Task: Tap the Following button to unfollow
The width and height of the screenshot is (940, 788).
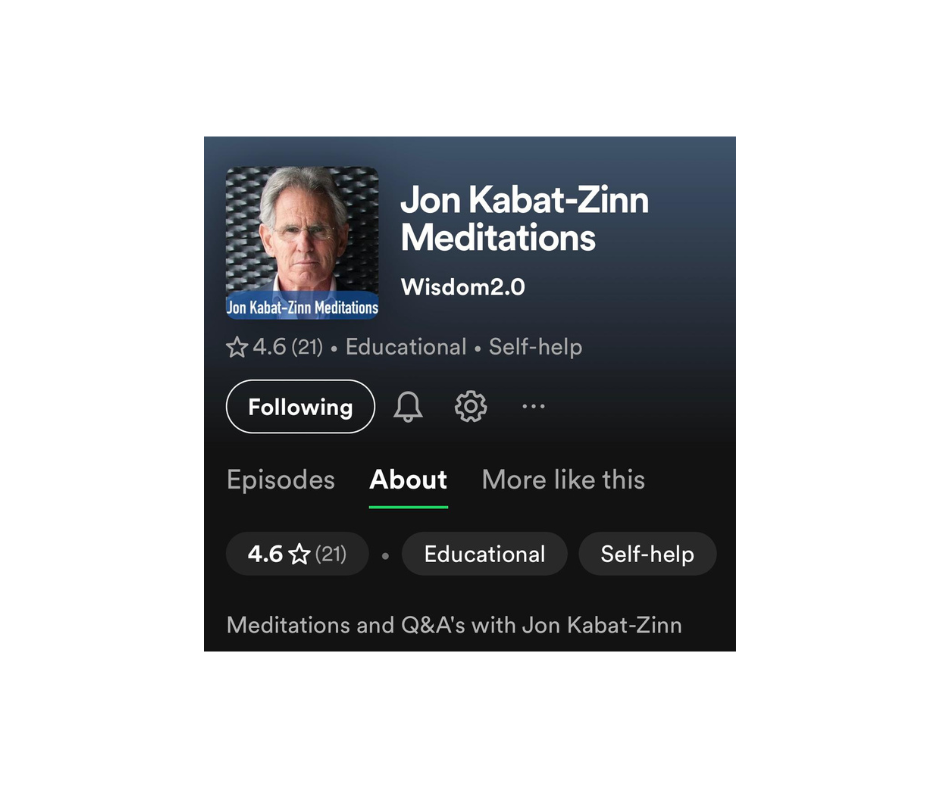Action: [300, 407]
